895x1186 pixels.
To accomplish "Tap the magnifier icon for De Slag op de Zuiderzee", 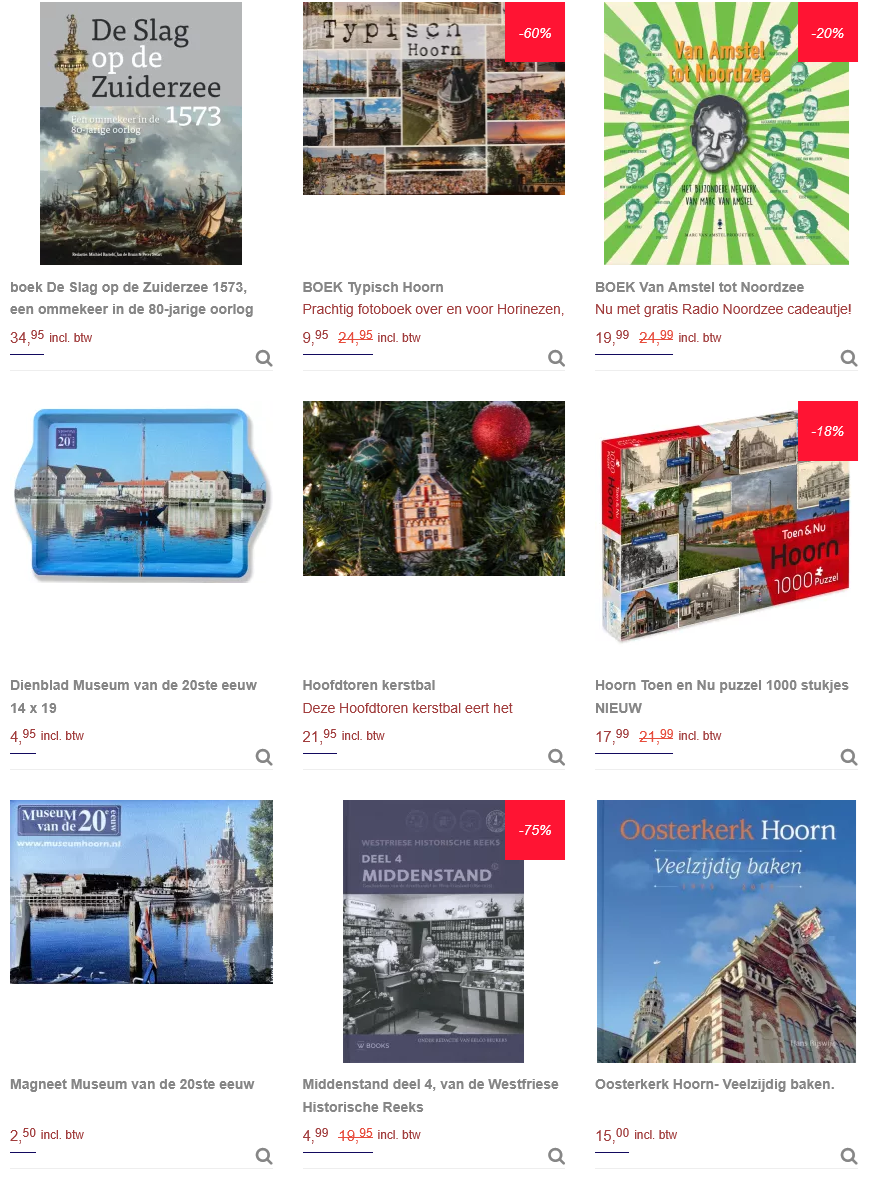I will tap(264, 359).
